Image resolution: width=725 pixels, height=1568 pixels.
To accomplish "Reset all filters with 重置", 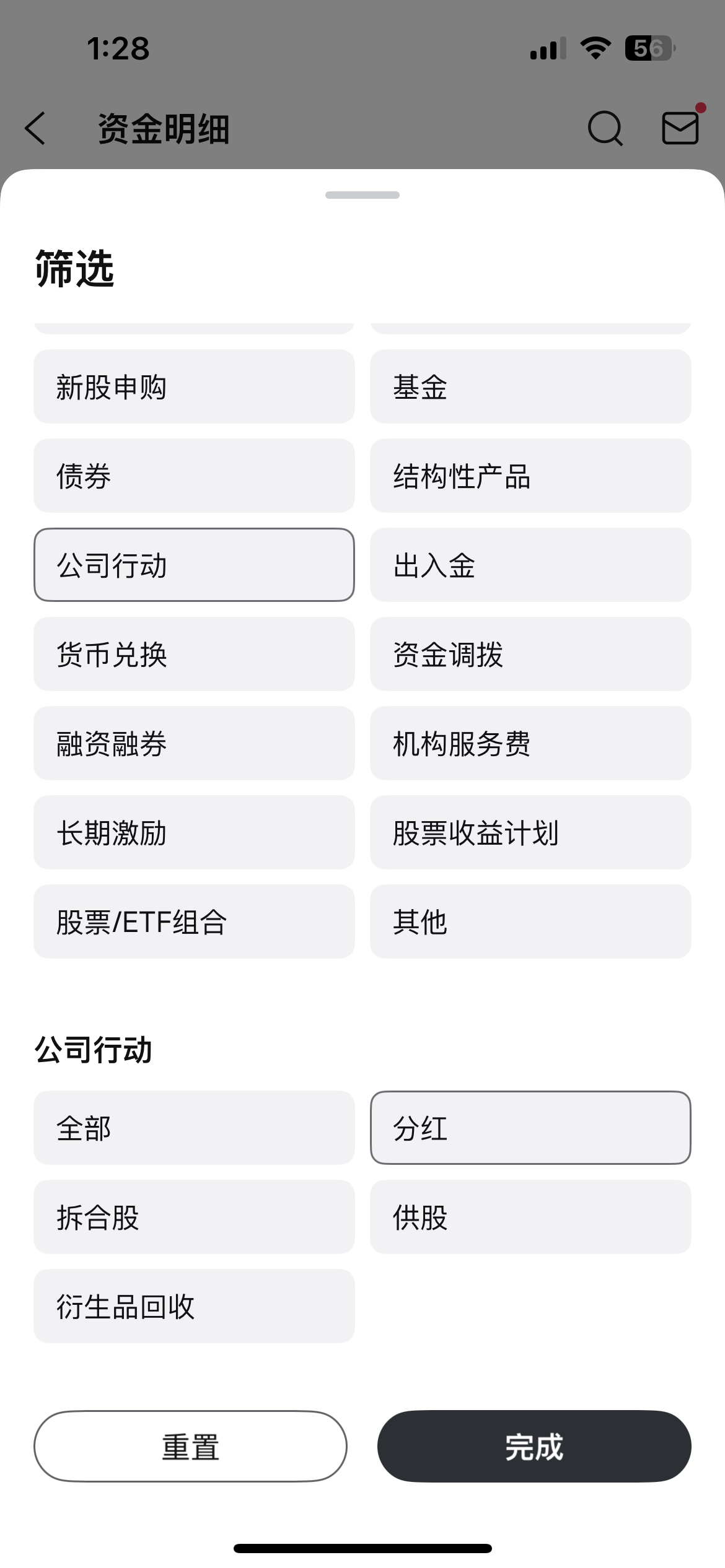I will (190, 1446).
